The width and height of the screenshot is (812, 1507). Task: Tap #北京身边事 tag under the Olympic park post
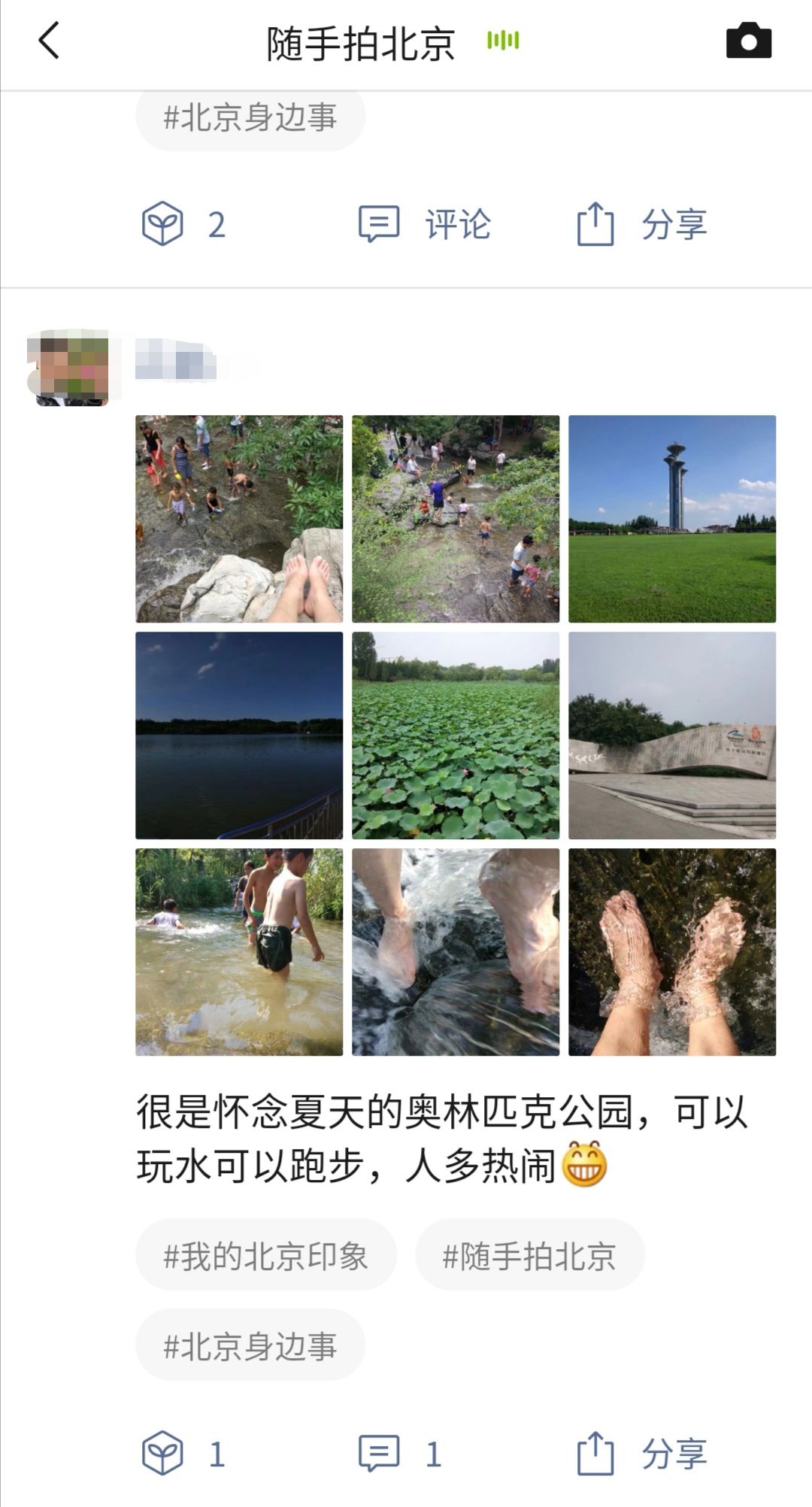pyautogui.click(x=250, y=1346)
